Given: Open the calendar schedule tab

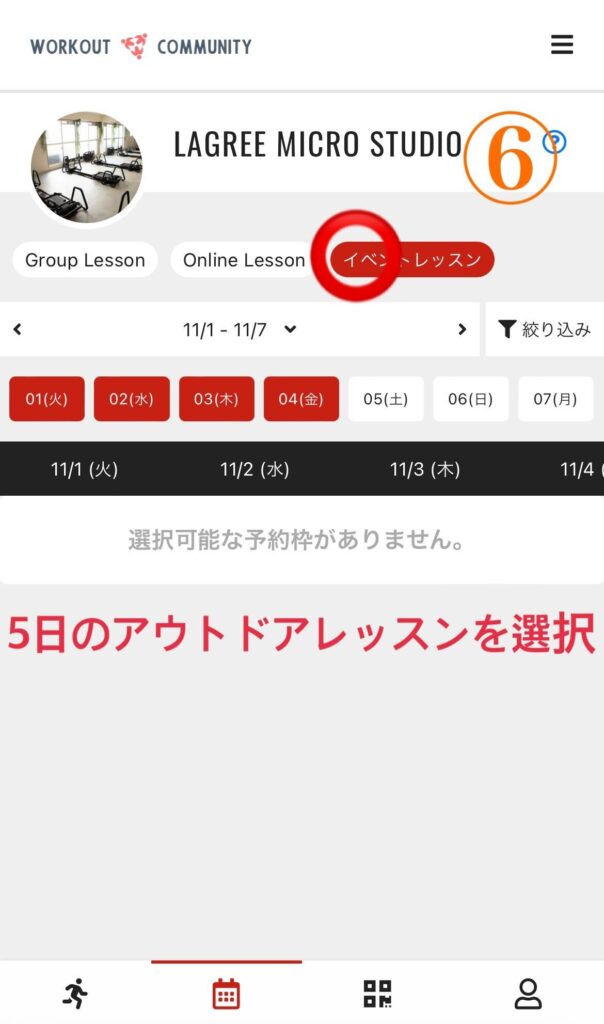Looking at the screenshot, I should tap(226, 993).
